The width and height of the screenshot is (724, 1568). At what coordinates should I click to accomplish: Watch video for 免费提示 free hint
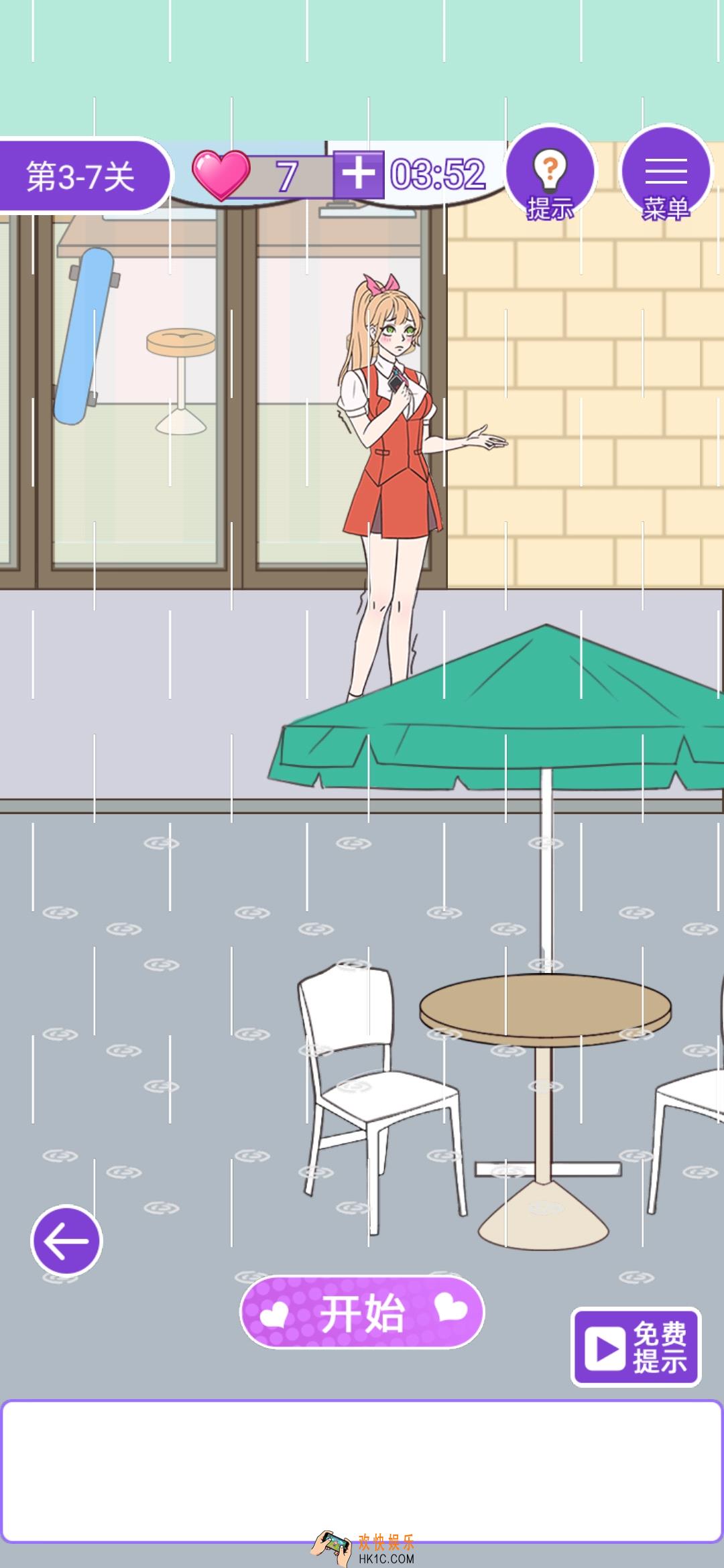click(636, 1347)
